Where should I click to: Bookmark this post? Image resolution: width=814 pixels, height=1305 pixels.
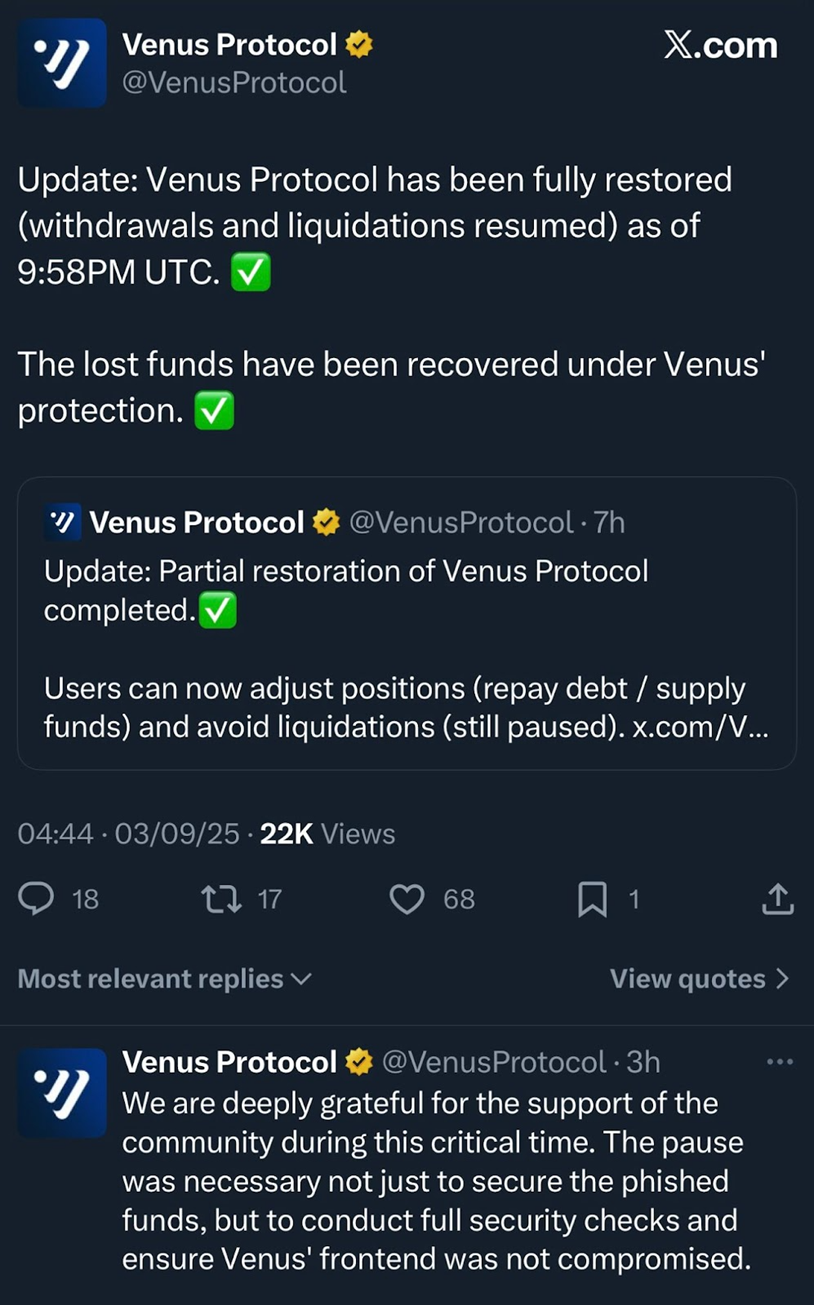point(592,900)
